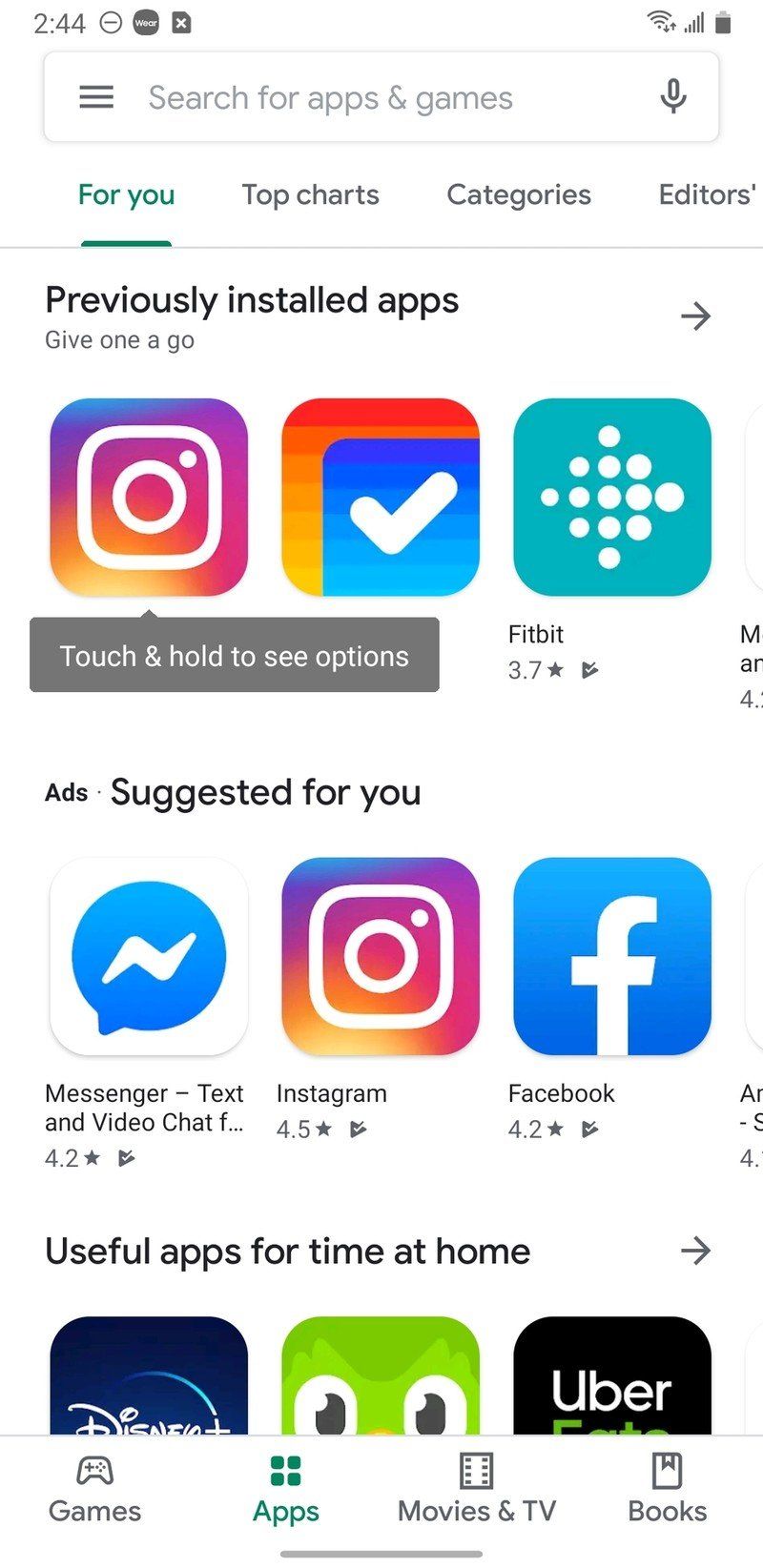
Task: Open the hamburger drawer menu
Action: pos(96,97)
